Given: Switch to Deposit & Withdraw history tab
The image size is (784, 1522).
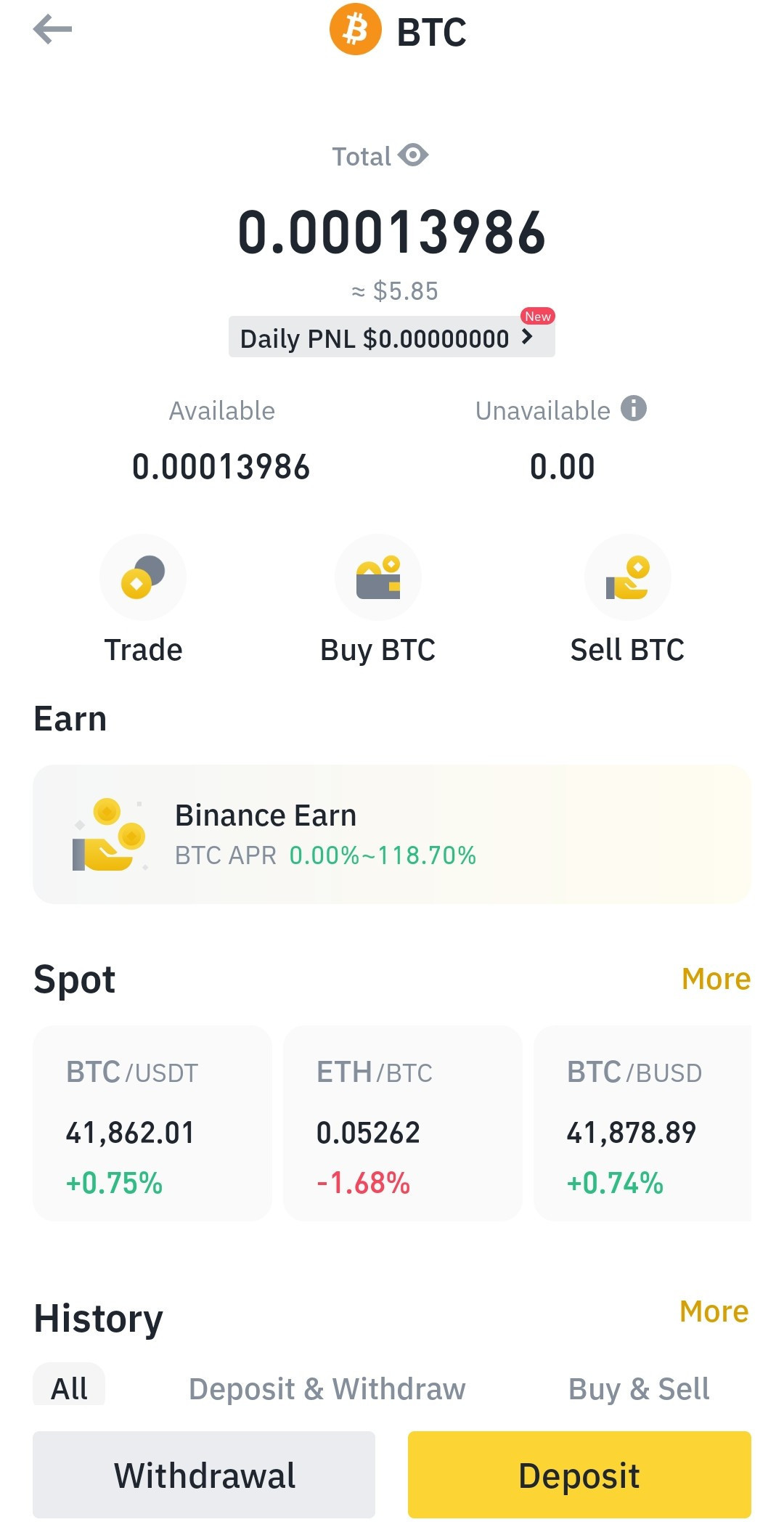Looking at the screenshot, I should 327,1388.
